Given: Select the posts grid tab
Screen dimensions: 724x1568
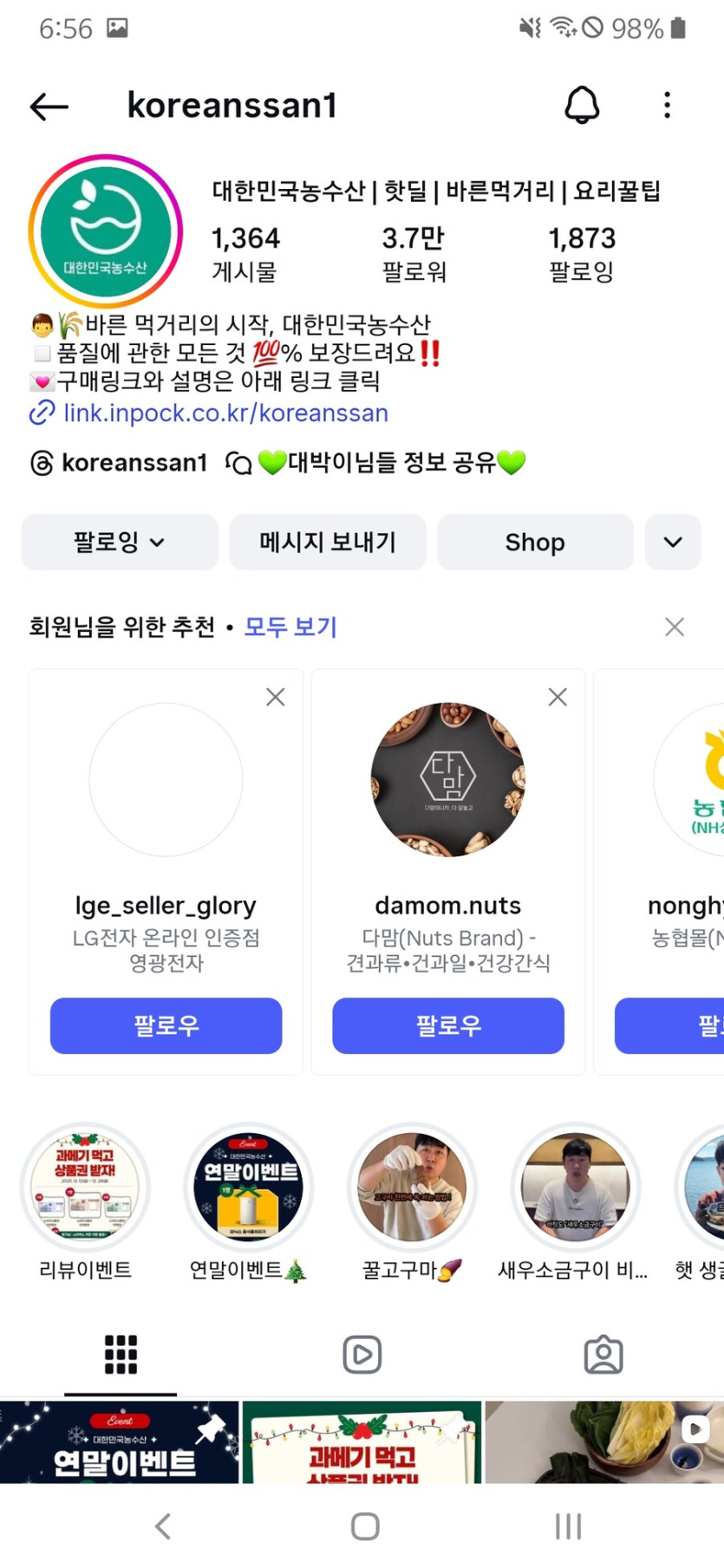Looking at the screenshot, I should pos(121,1353).
